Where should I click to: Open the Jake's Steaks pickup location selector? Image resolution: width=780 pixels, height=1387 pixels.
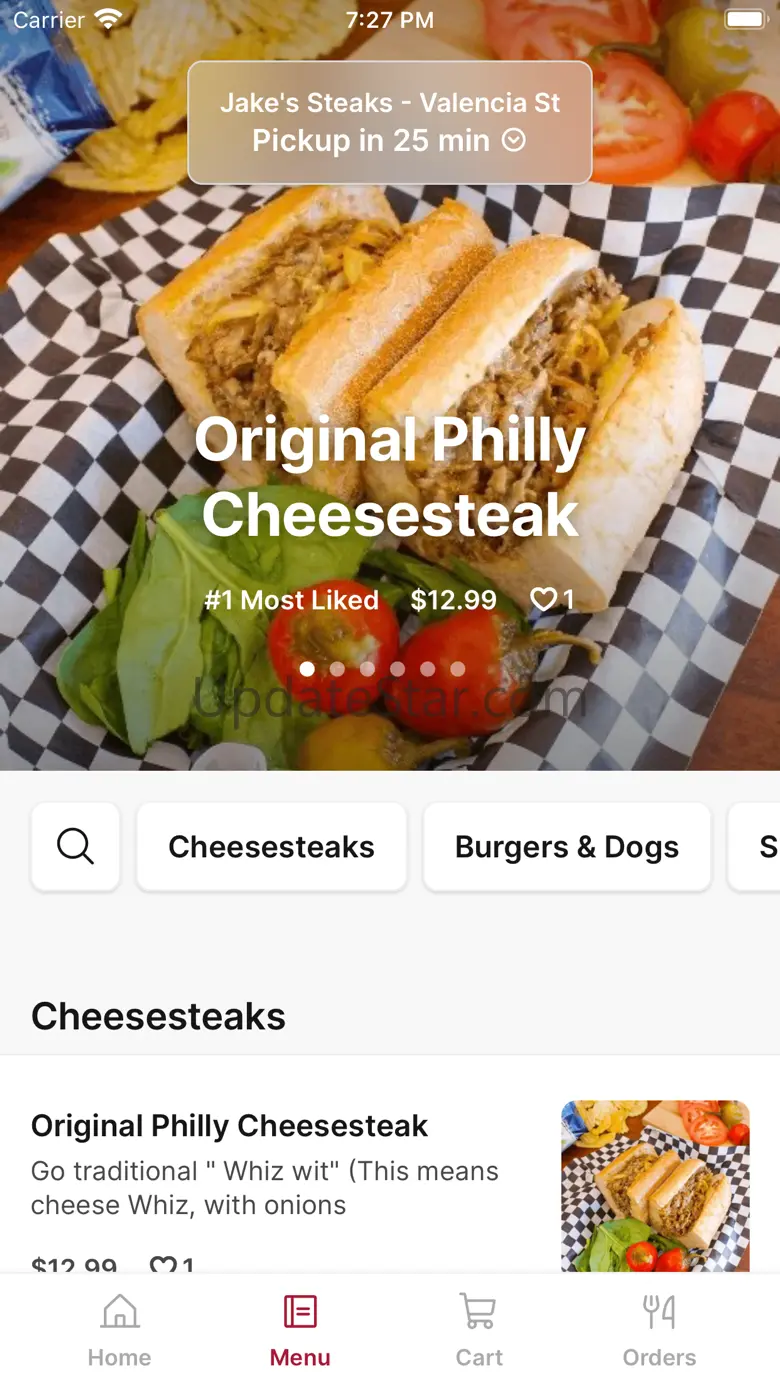(390, 122)
